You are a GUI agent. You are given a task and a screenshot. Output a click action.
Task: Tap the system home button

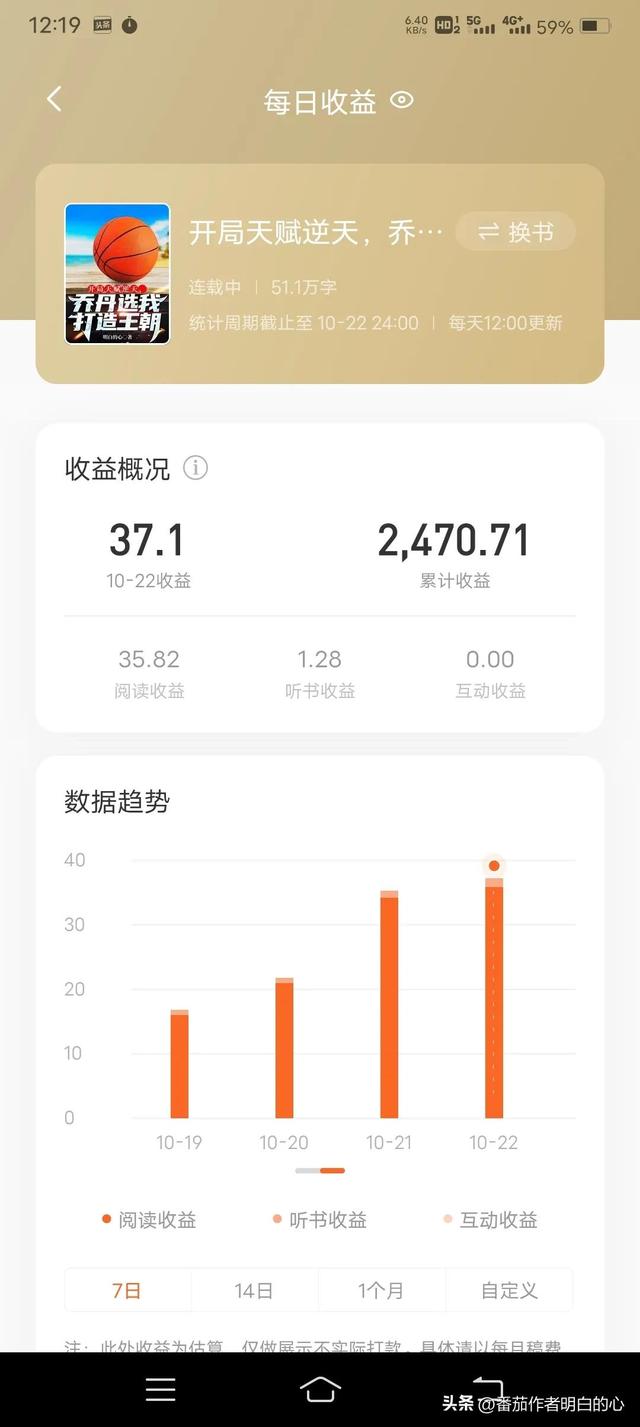(320, 1389)
